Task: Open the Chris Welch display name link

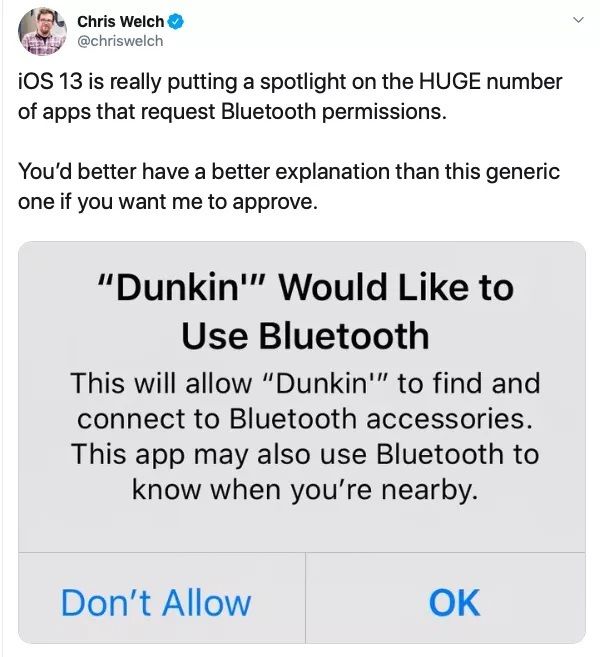Action: (119, 21)
